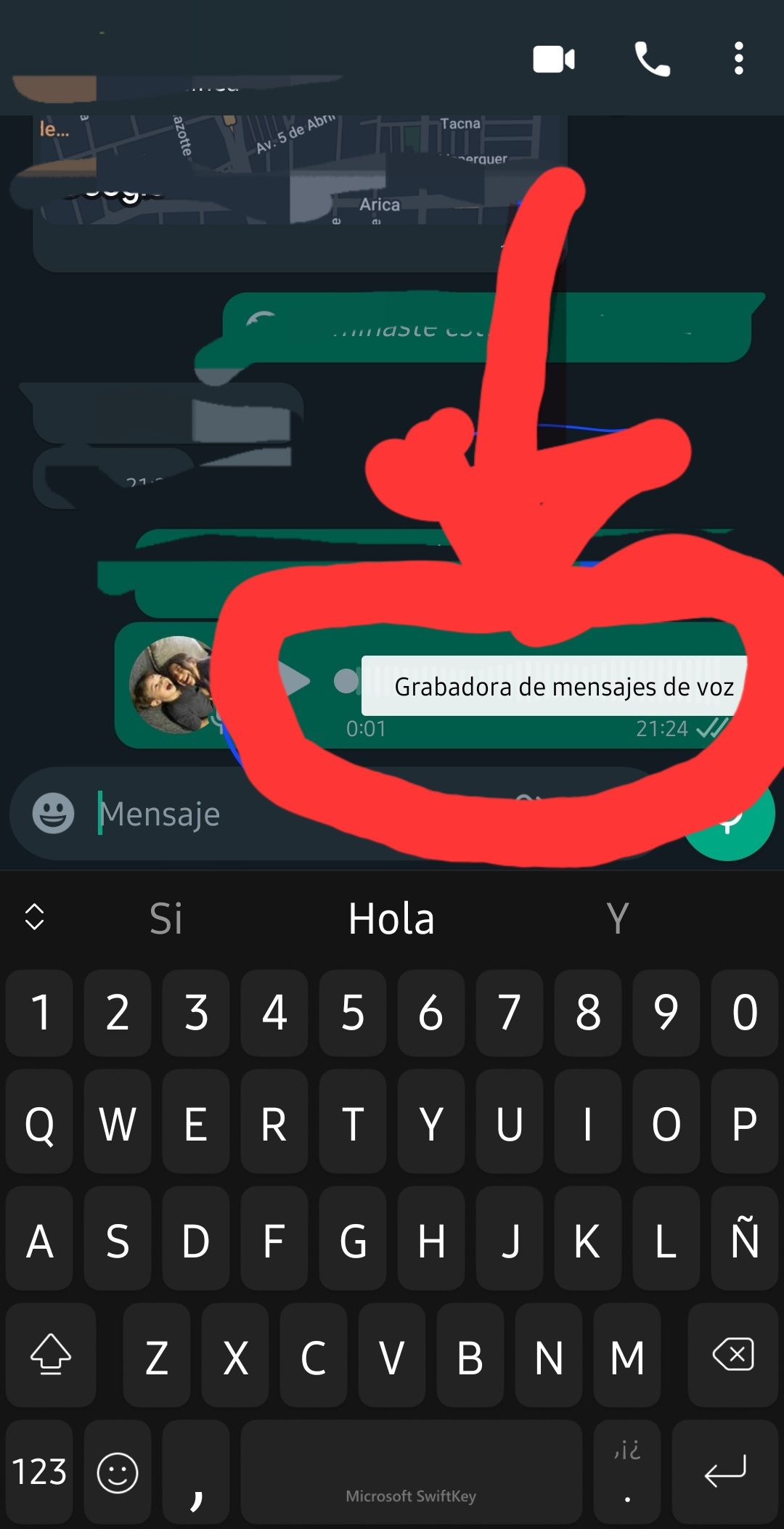Open the three-dot overflow menu

(x=738, y=59)
